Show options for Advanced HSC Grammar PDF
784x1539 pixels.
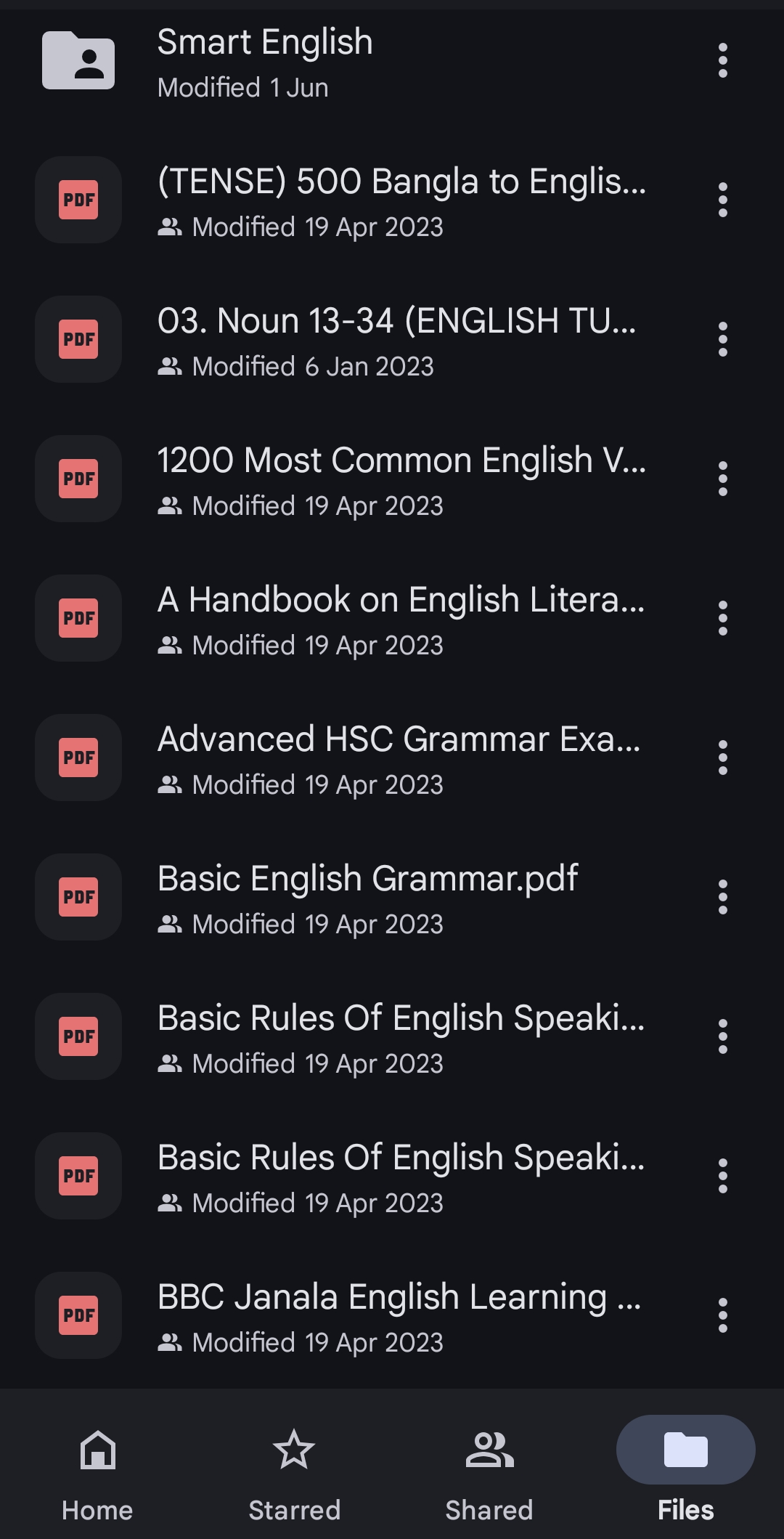click(722, 758)
